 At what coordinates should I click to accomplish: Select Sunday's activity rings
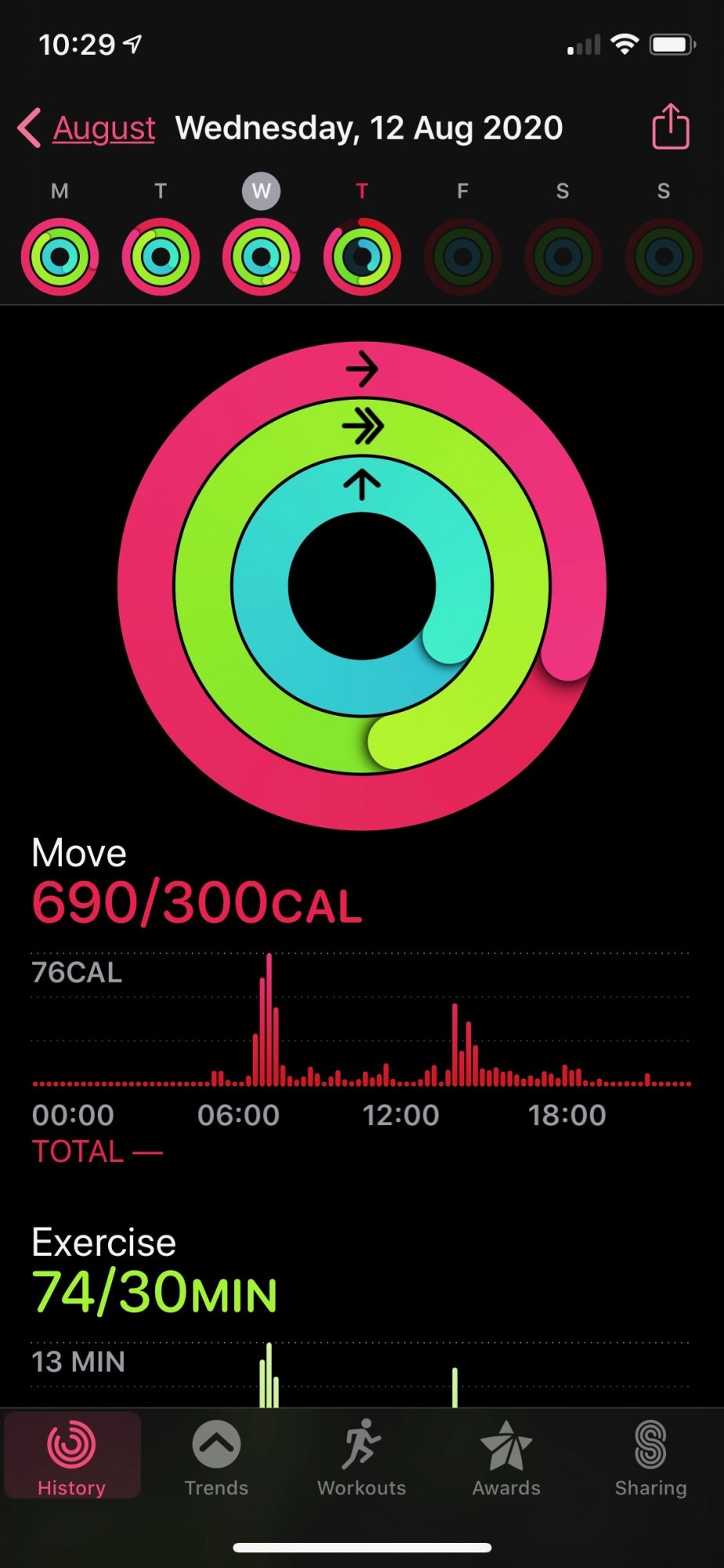pos(664,256)
